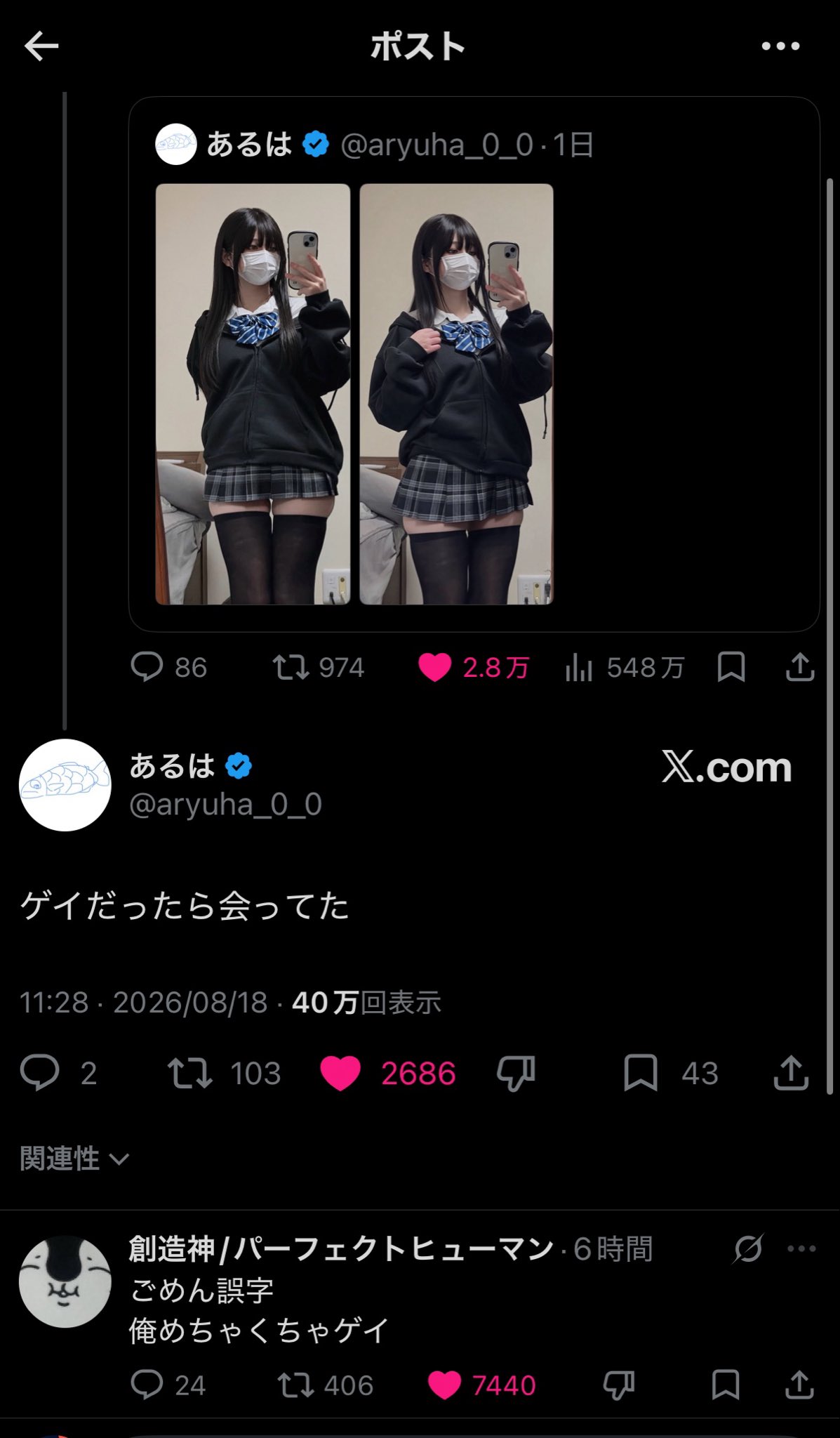Tap the heart showing 2686 likes
The height and width of the screenshot is (1438, 840).
point(340,1073)
